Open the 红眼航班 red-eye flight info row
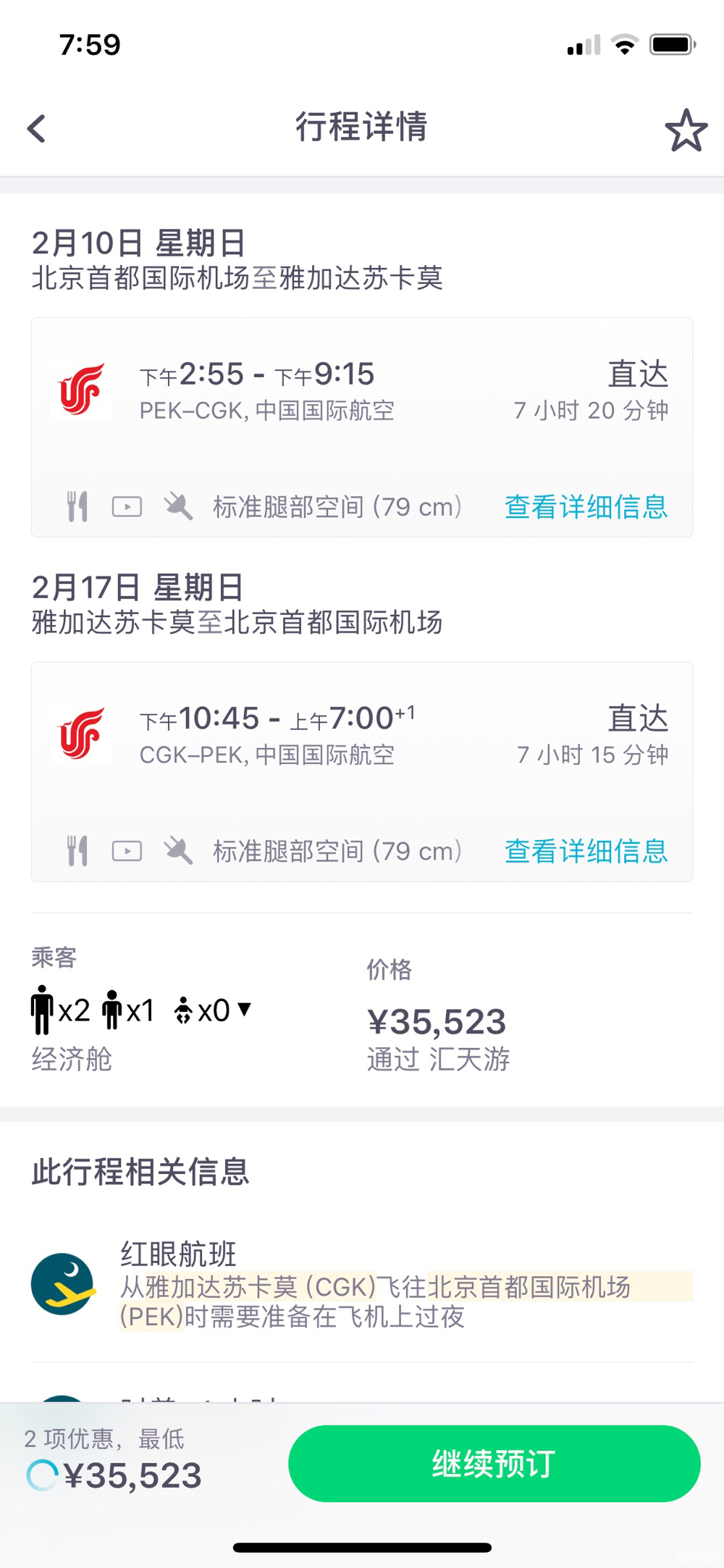Screen dimensions: 724x1568 [362, 1285]
